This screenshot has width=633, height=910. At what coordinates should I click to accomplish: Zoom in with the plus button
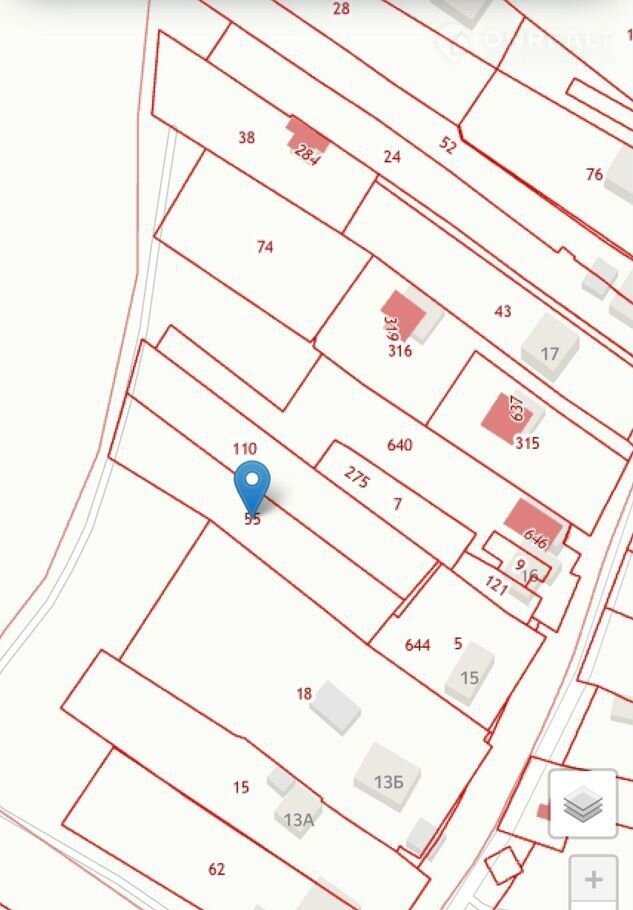coord(594,881)
